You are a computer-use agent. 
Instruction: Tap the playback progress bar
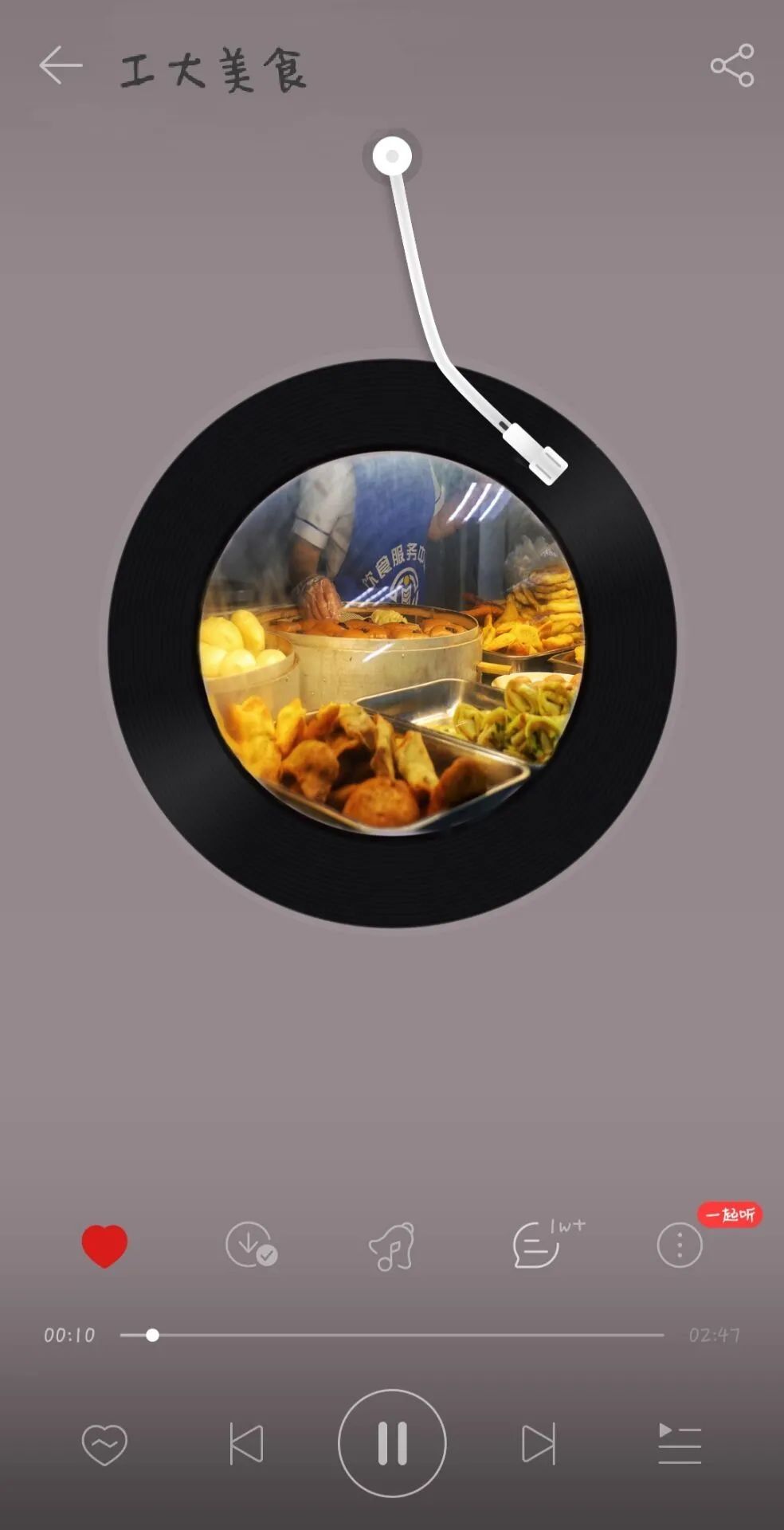click(x=391, y=1335)
